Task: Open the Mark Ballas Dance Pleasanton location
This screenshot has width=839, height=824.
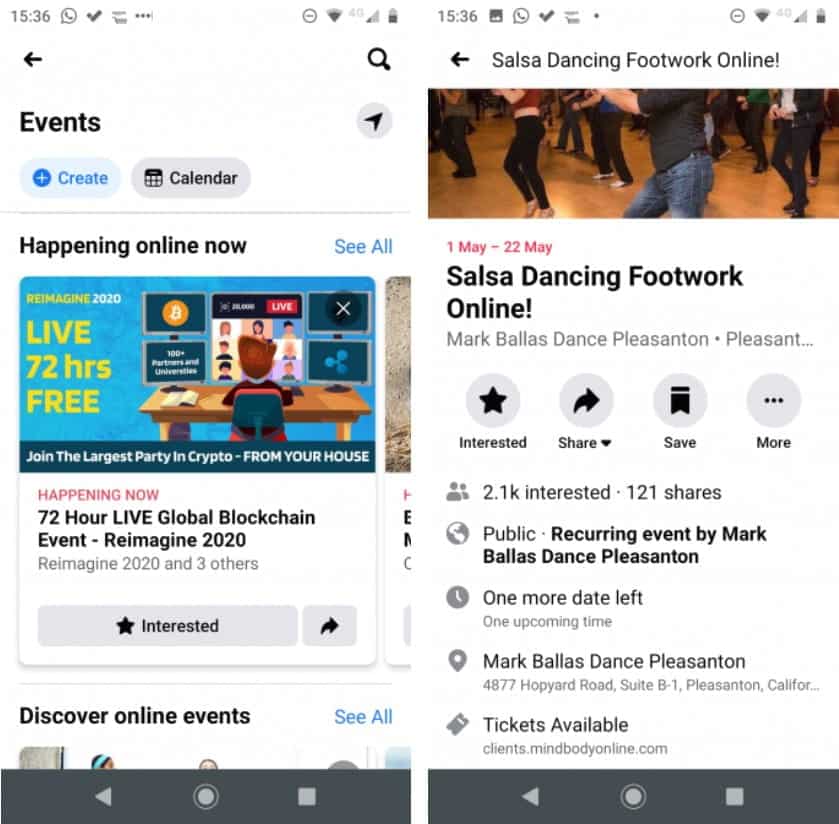Action: pyautogui.click(x=613, y=671)
